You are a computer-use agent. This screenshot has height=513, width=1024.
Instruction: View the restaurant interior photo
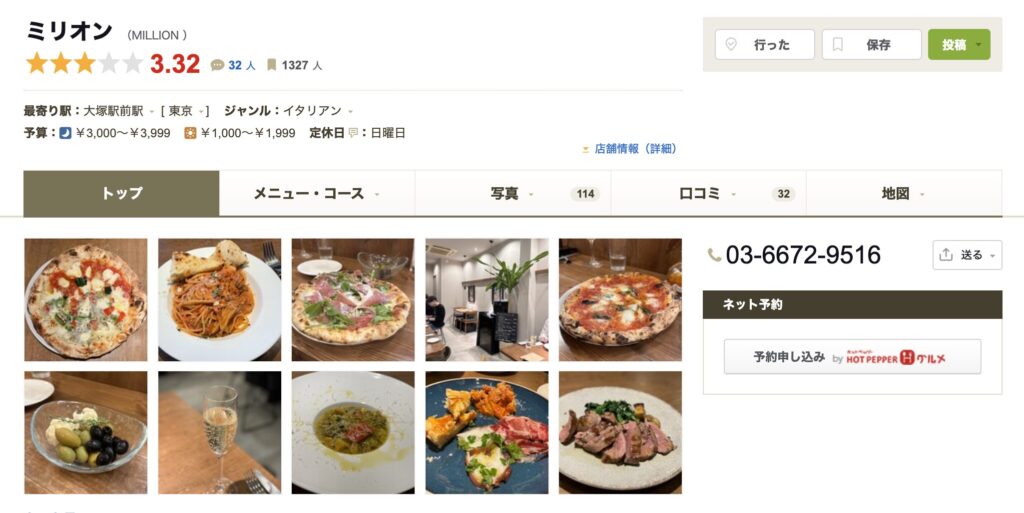click(x=486, y=300)
